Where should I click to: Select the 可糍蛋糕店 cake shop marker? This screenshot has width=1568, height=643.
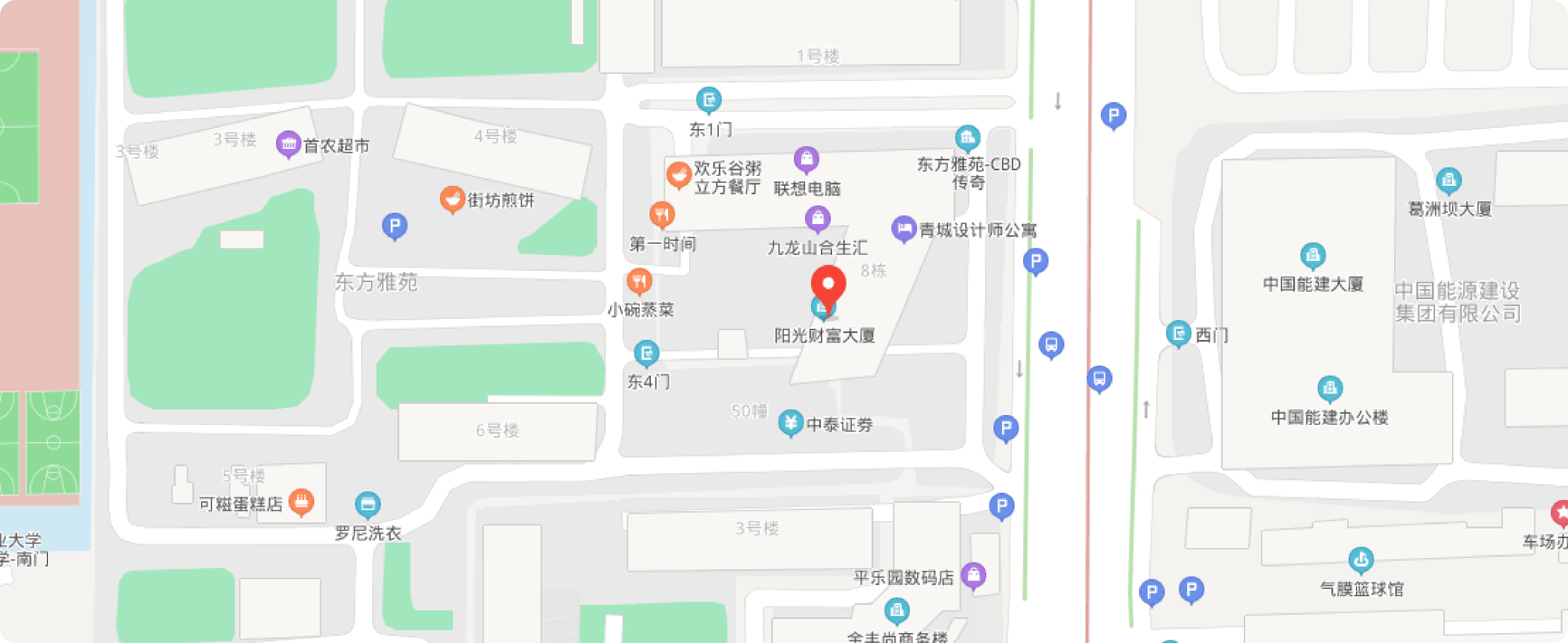(x=301, y=501)
